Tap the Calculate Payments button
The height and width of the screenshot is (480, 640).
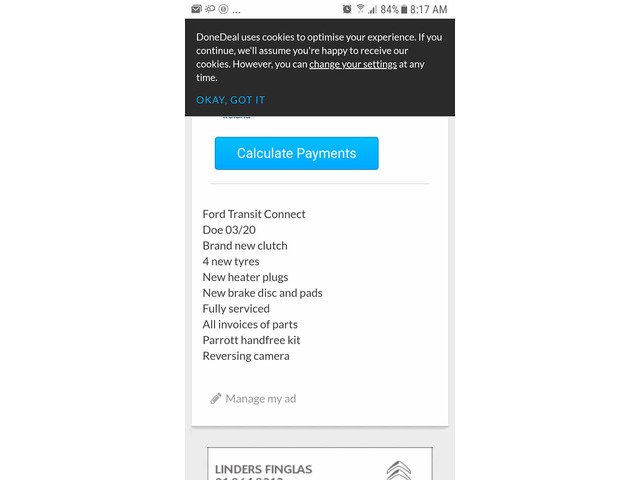[x=296, y=154]
